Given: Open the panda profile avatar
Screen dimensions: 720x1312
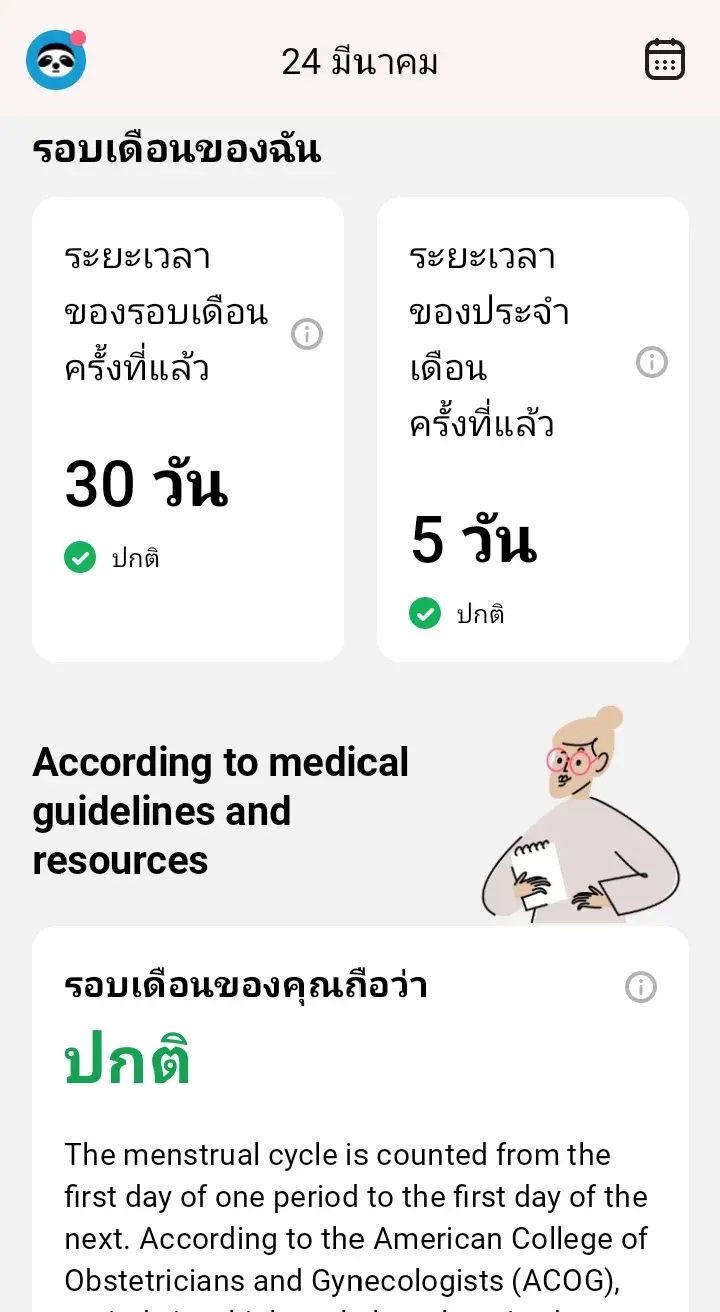Looking at the screenshot, I should (56, 60).
